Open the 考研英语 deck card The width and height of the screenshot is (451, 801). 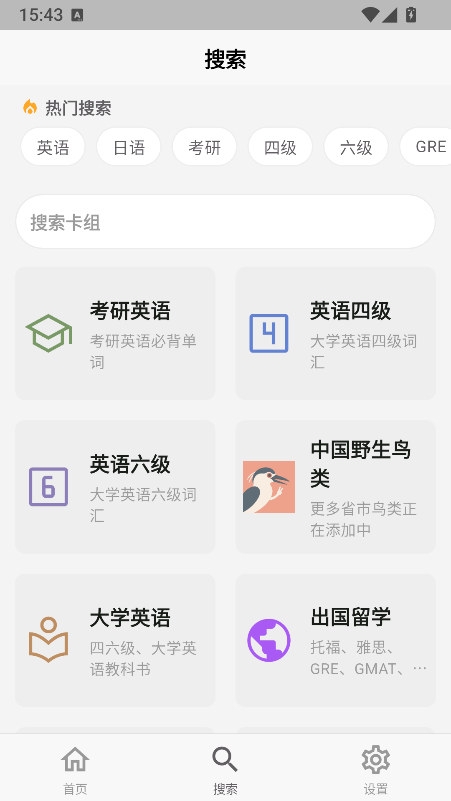pyautogui.click(x=115, y=333)
